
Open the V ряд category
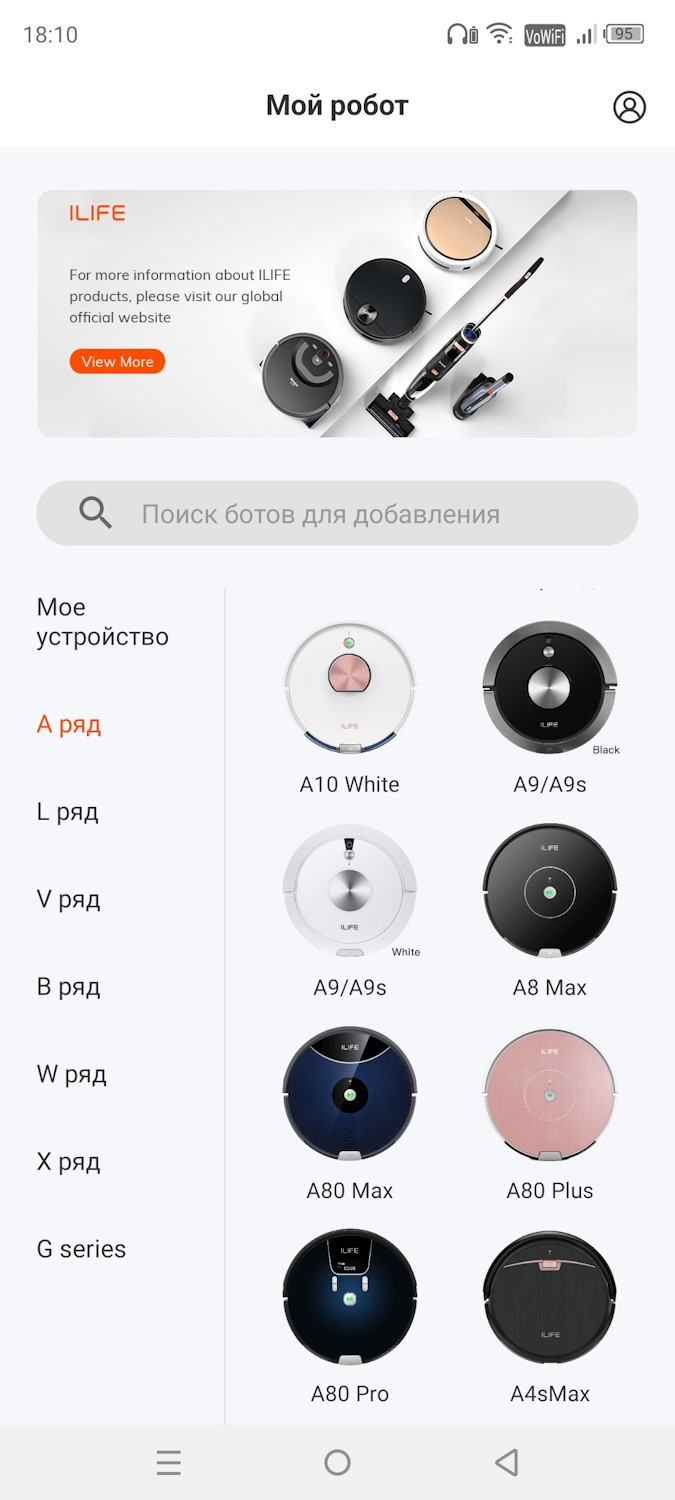[69, 899]
